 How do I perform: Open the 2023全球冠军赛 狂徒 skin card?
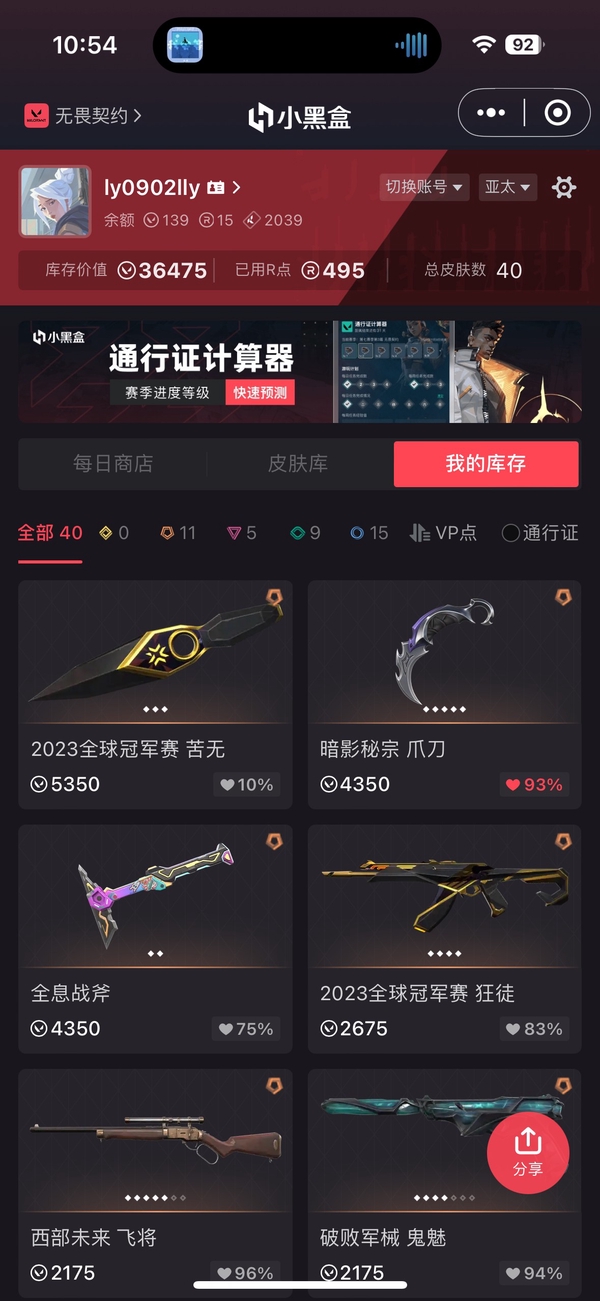[444, 938]
